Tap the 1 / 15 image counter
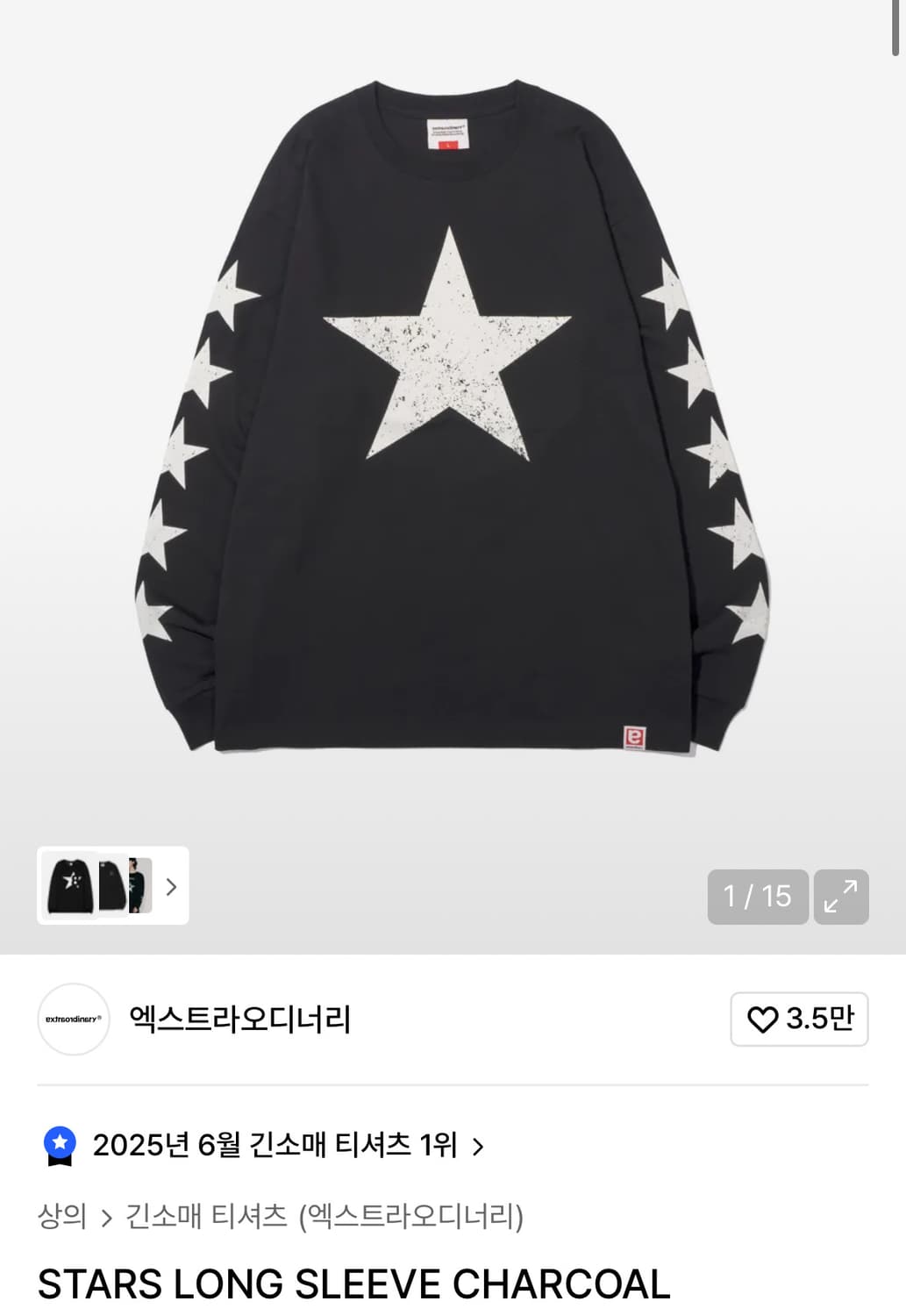 pos(758,897)
